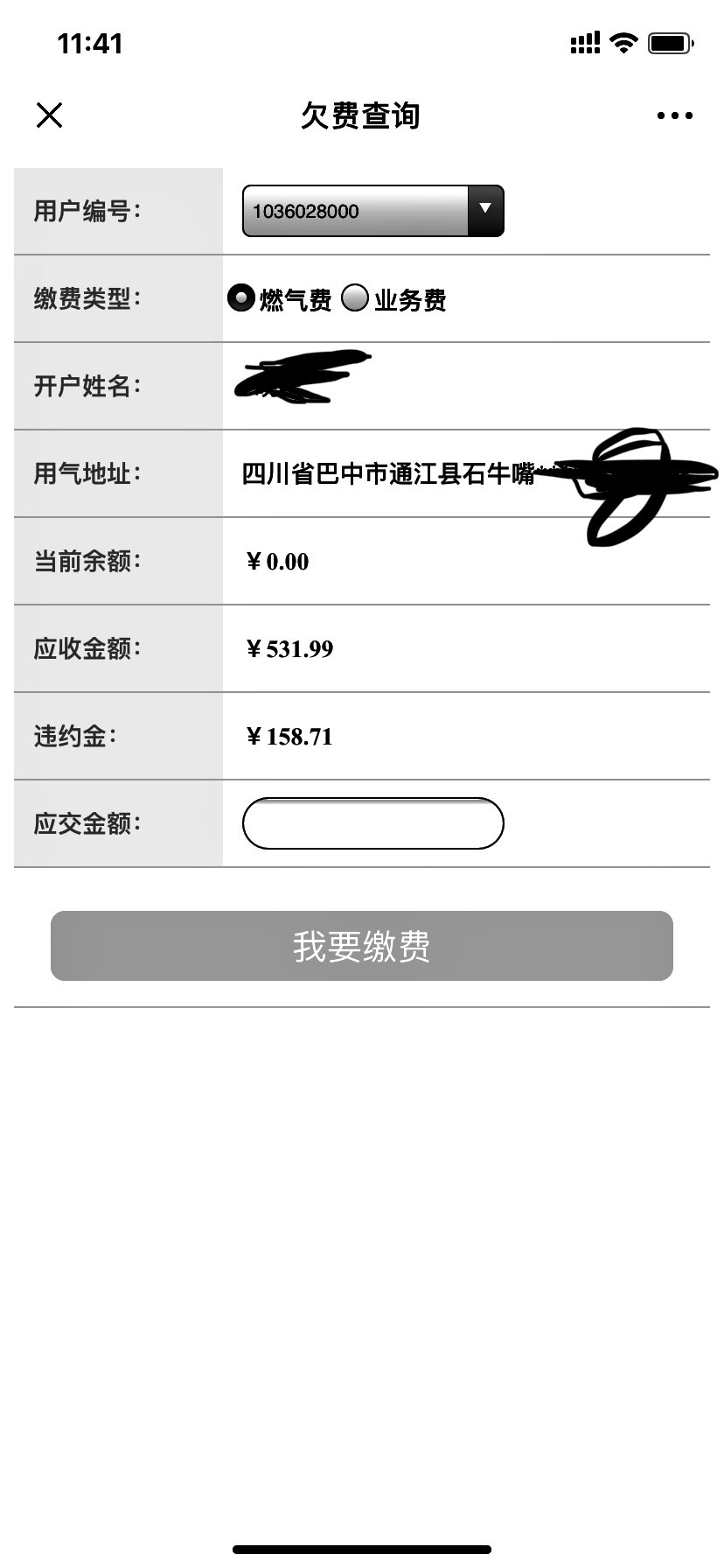This screenshot has width=724, height=1568.
Task: Focus the 应交金额 input field
Action: 372,823
